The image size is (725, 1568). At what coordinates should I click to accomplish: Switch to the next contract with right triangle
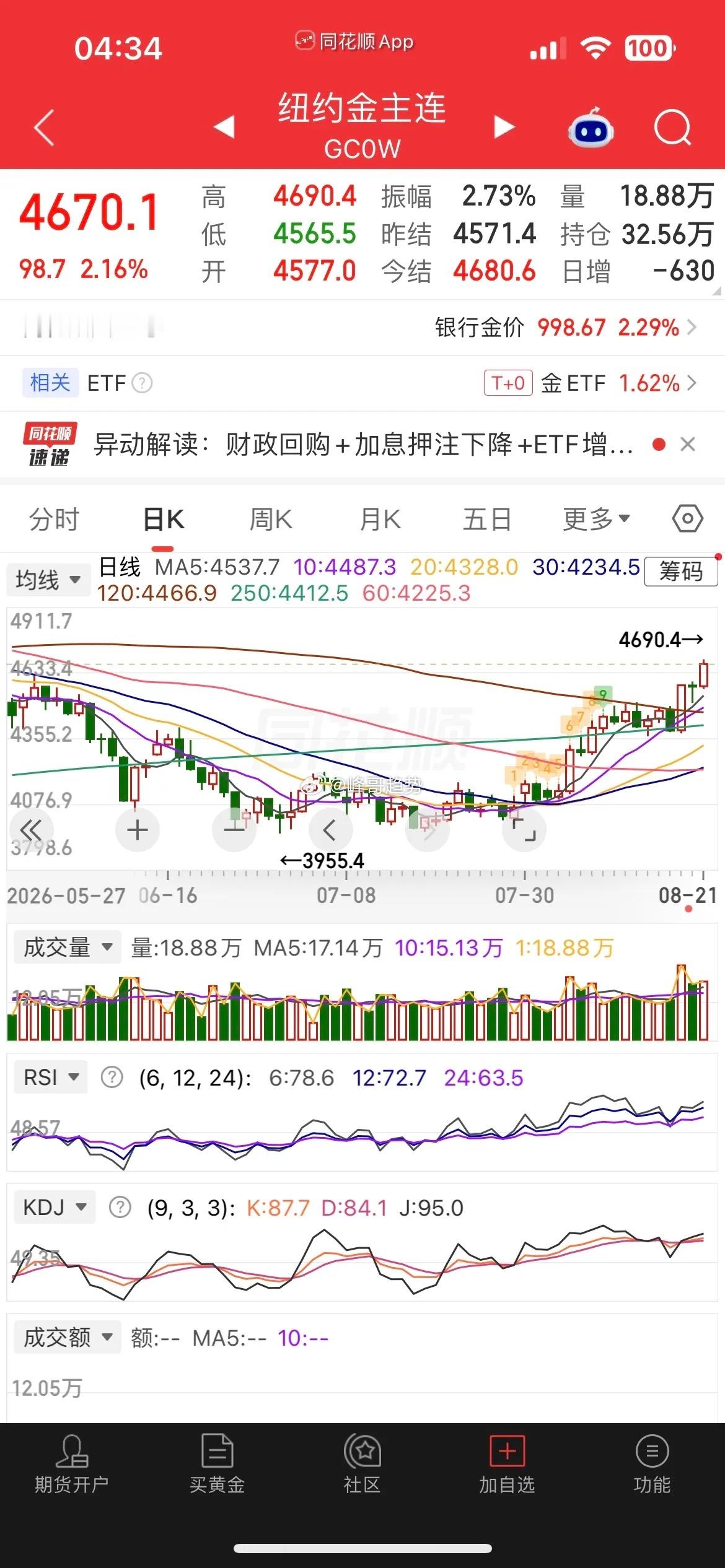pyautogui.click(x=503, y=127)
